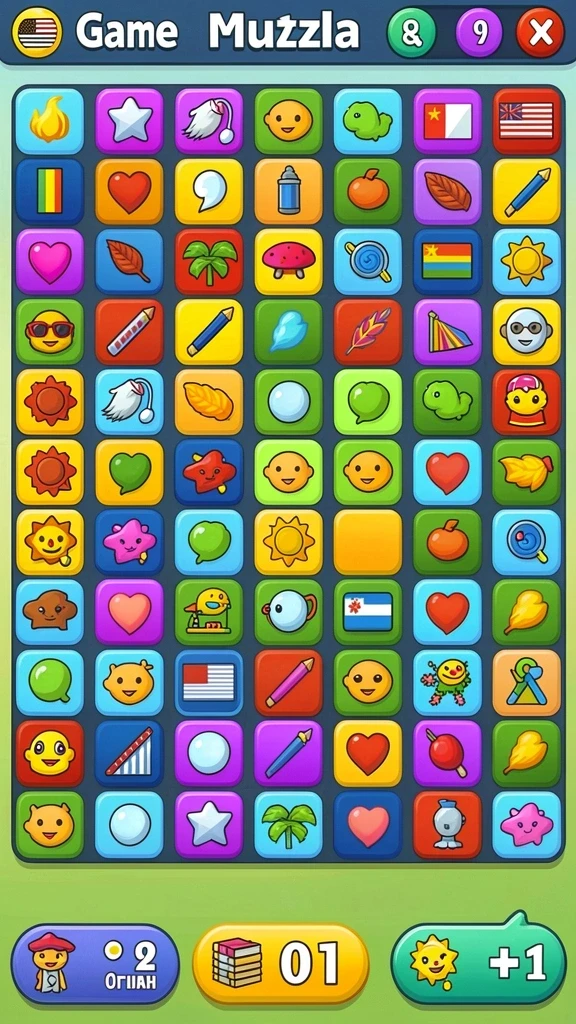The width and height of the screenshot is (576, 1024).
Task: Select the flame tile
Action: [x=50, y=121]
